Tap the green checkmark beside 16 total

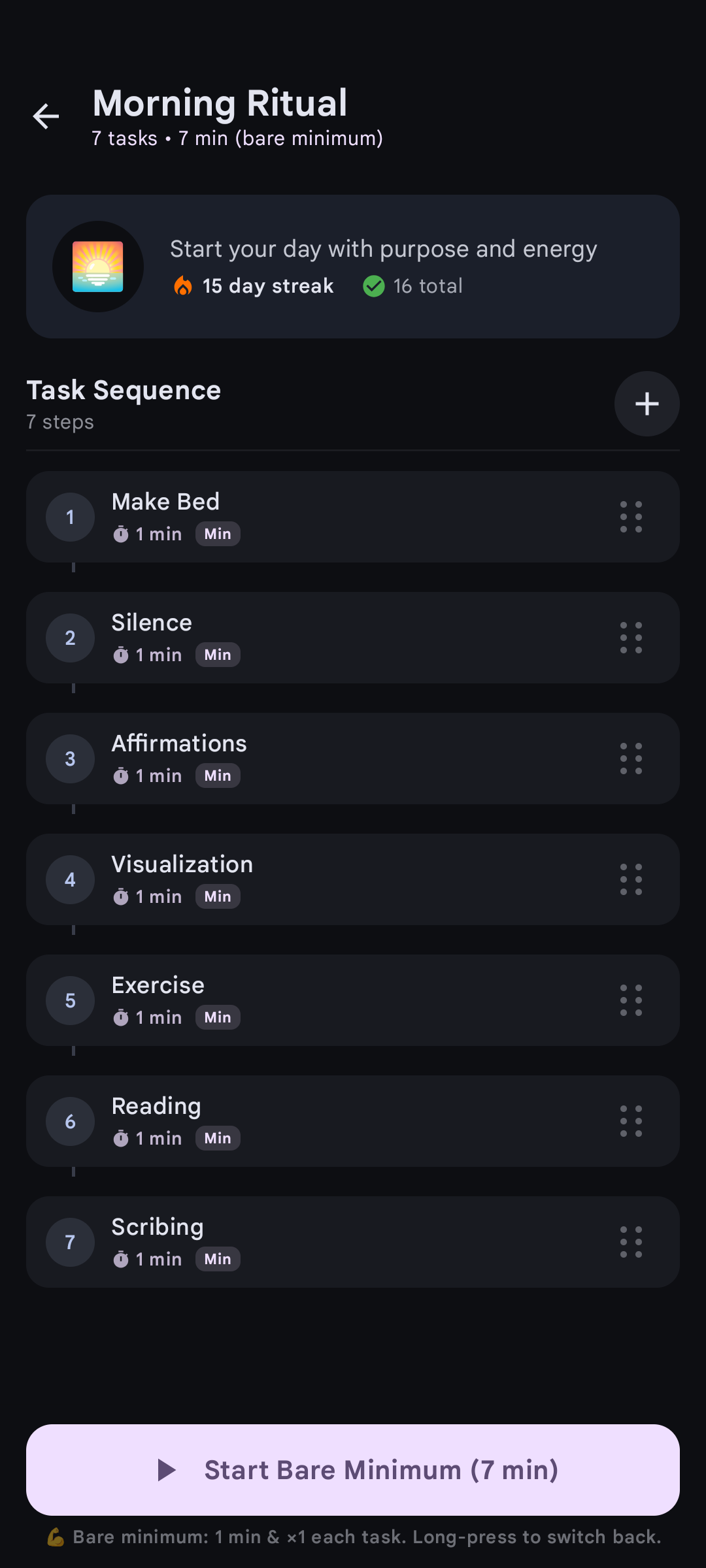(x=373, y=286)
